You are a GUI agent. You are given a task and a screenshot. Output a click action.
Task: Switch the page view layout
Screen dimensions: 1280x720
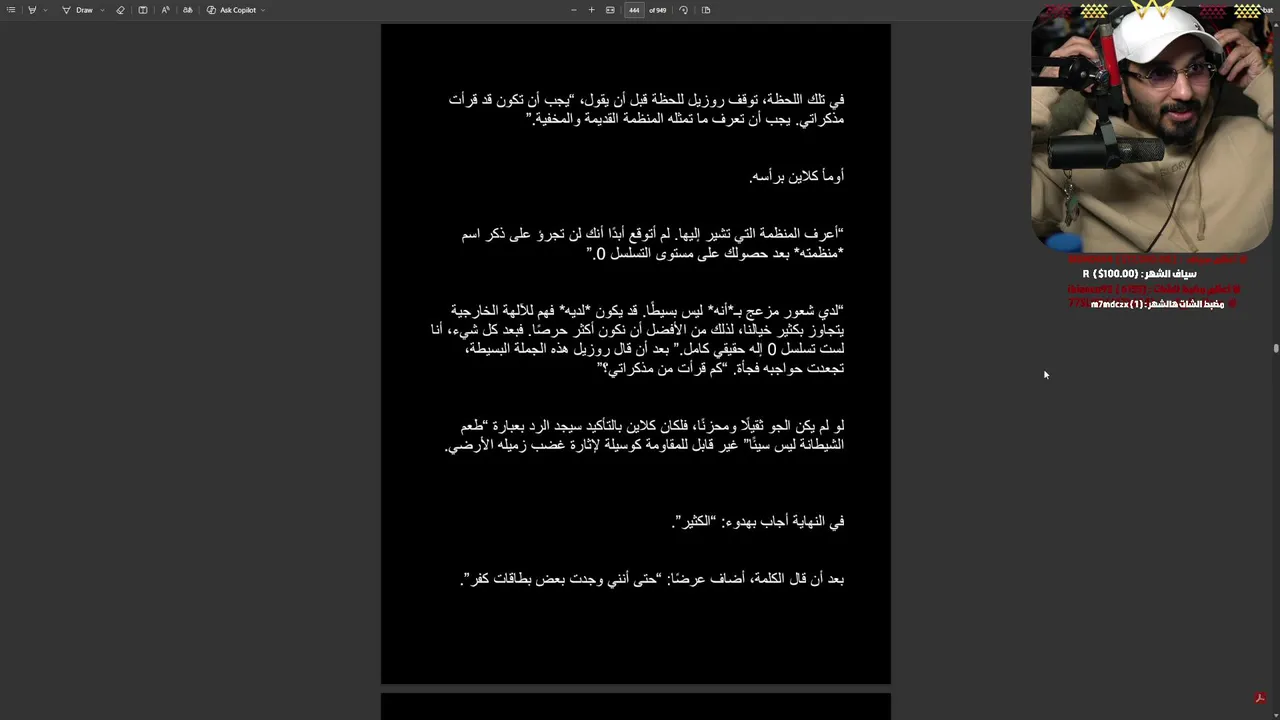point(706,10)
